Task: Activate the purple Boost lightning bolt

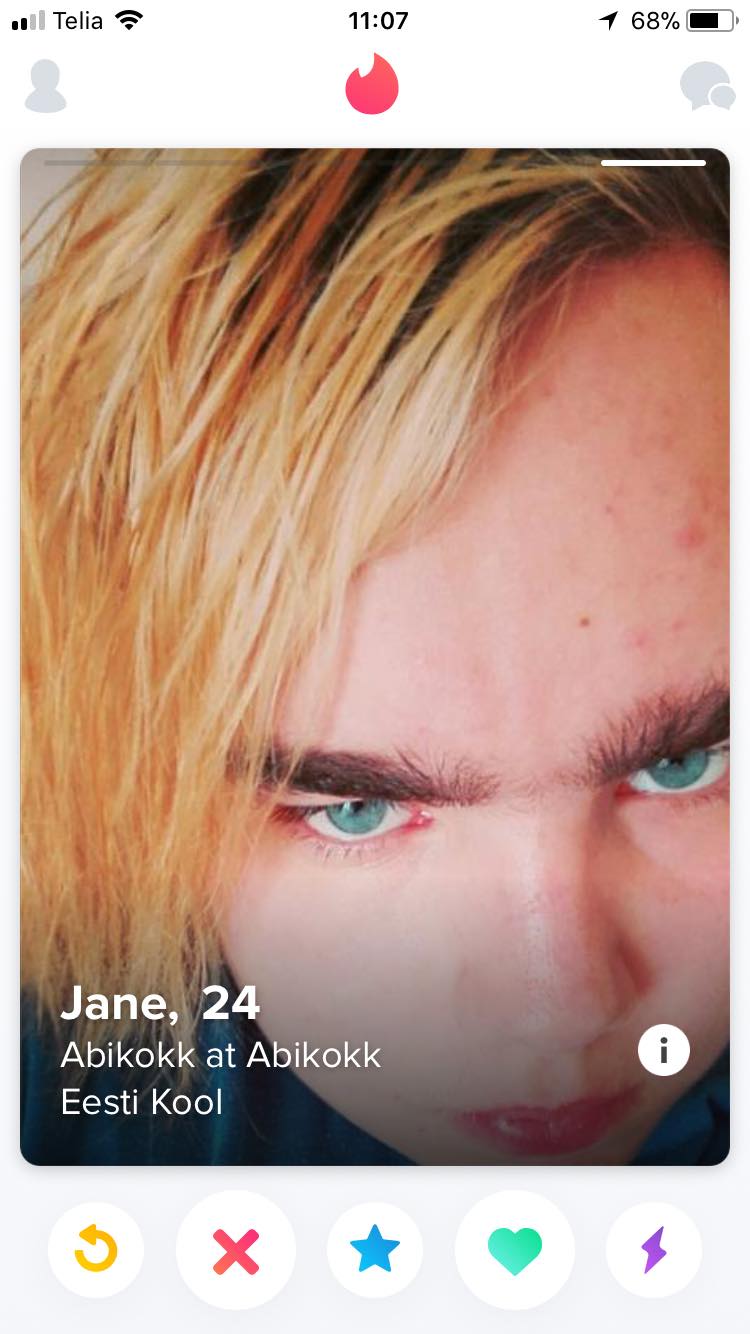Action: click(x=654, y=1250)
